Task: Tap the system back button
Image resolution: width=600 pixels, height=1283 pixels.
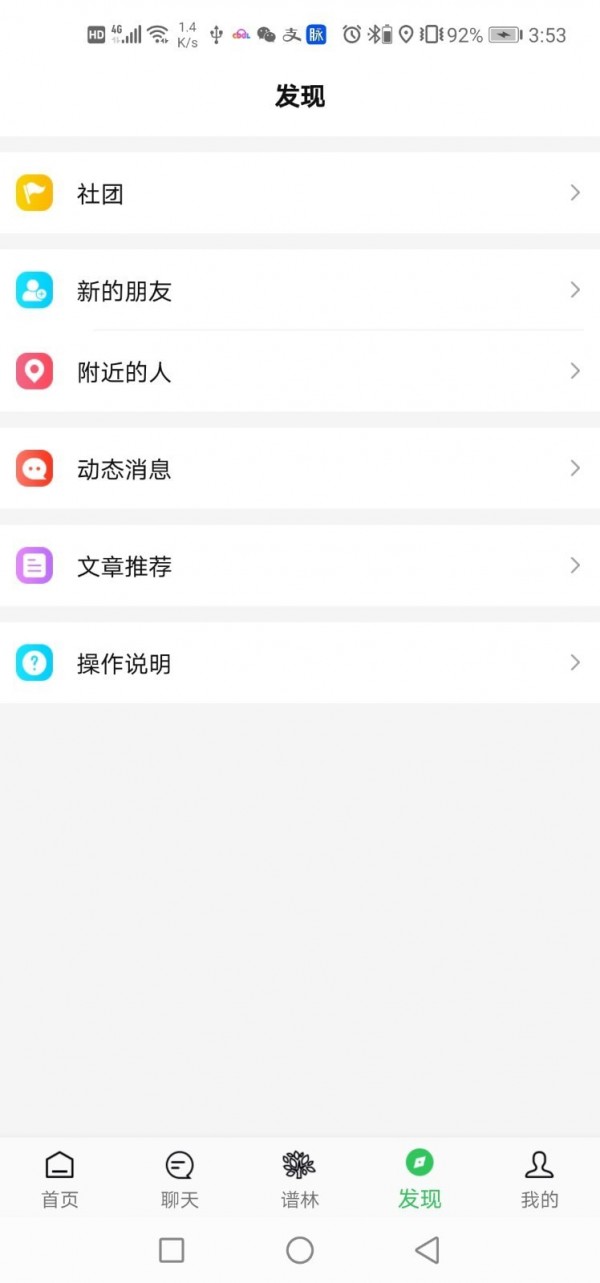Action: pos(427,1249)
